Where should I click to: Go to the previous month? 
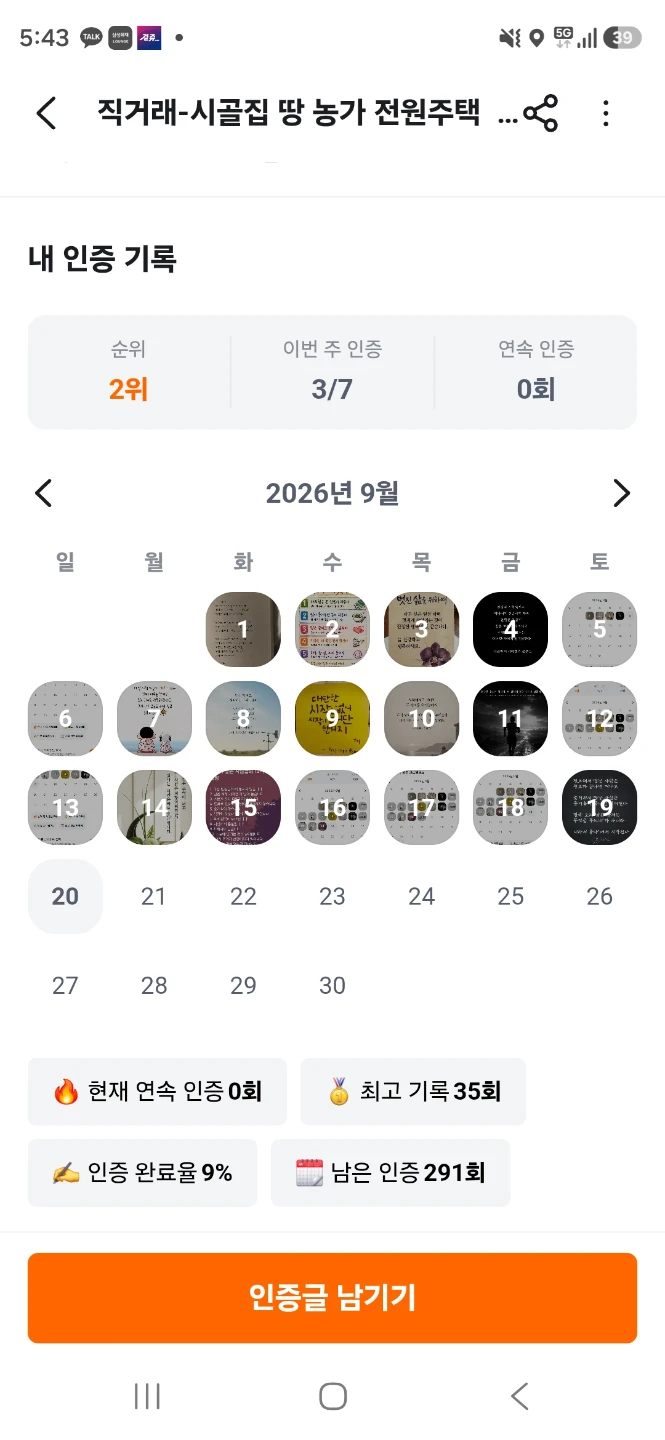click(43, 493)
